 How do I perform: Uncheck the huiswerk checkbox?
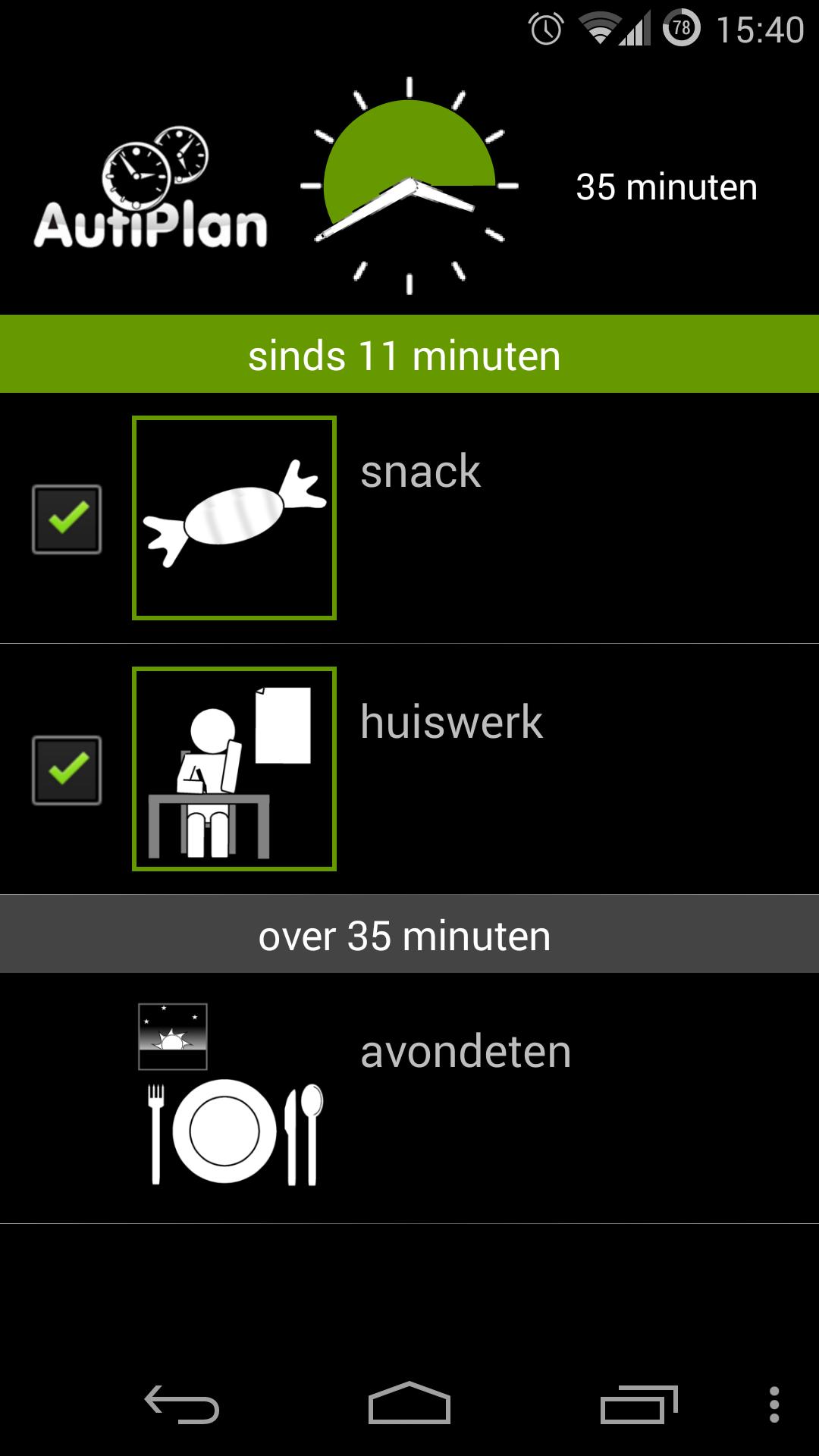pos(67,770)
